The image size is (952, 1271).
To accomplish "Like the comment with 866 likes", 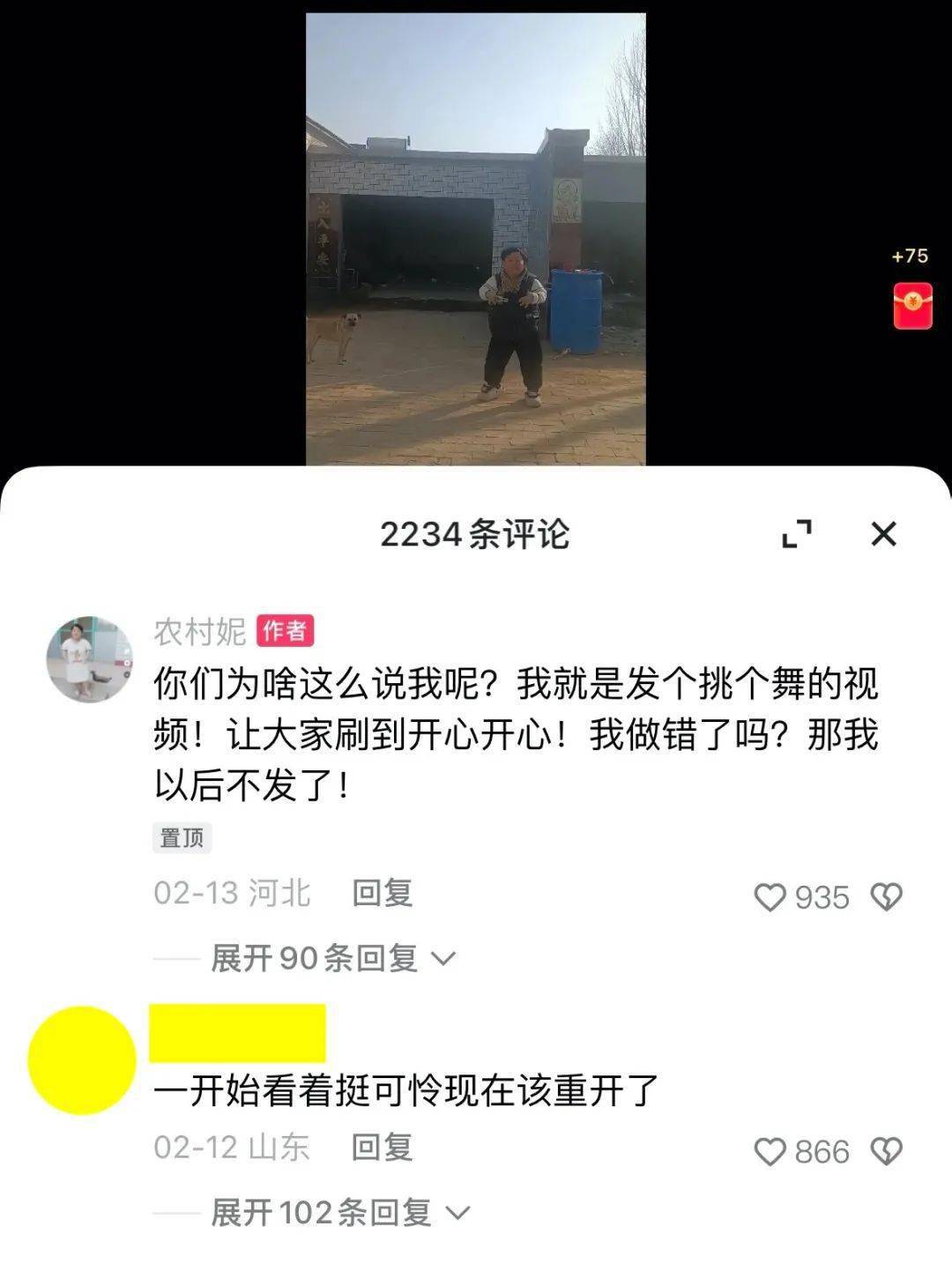I will coord(770,1152).
